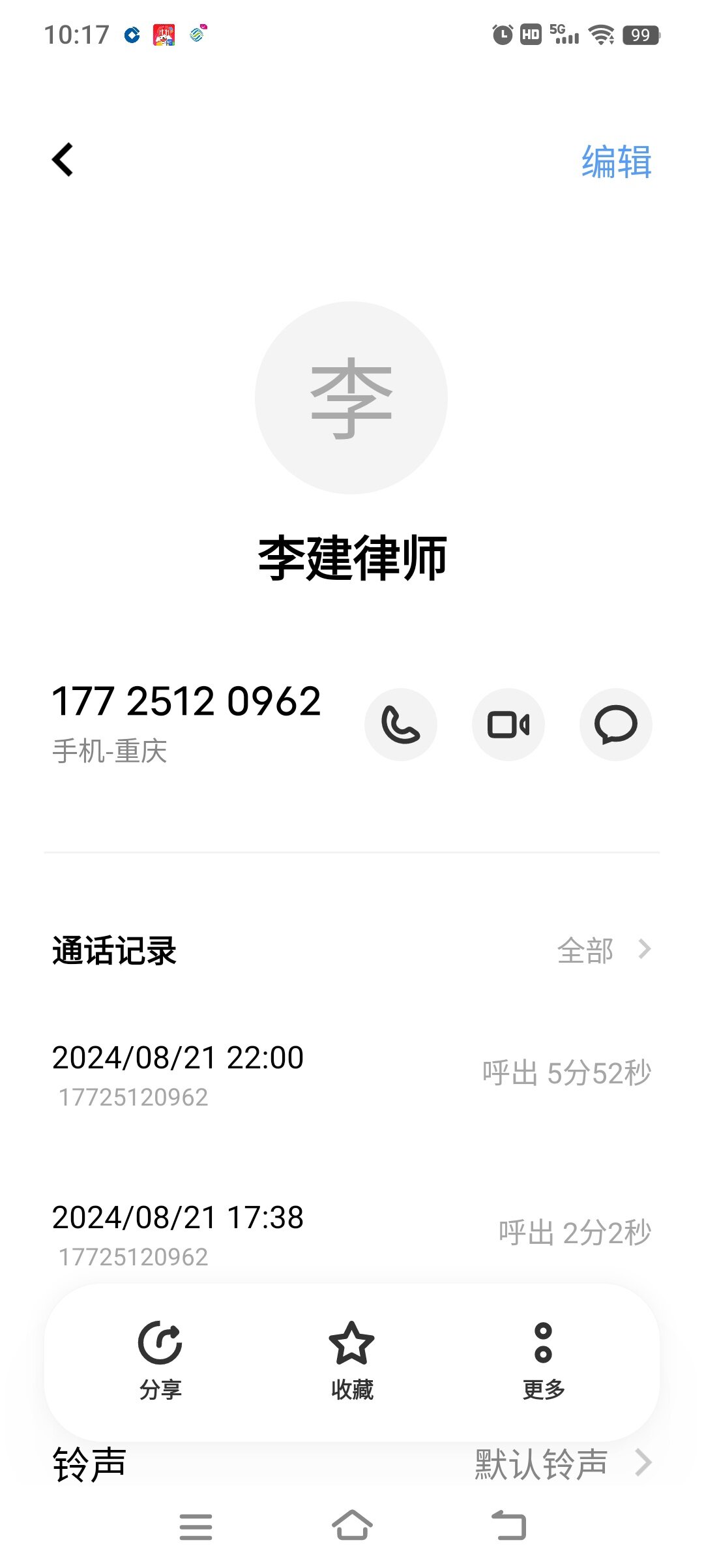The width and height of the screenshot is (704, 1568).
Task: Call 李建律师 with the phone icon
Action: point(400,725)
